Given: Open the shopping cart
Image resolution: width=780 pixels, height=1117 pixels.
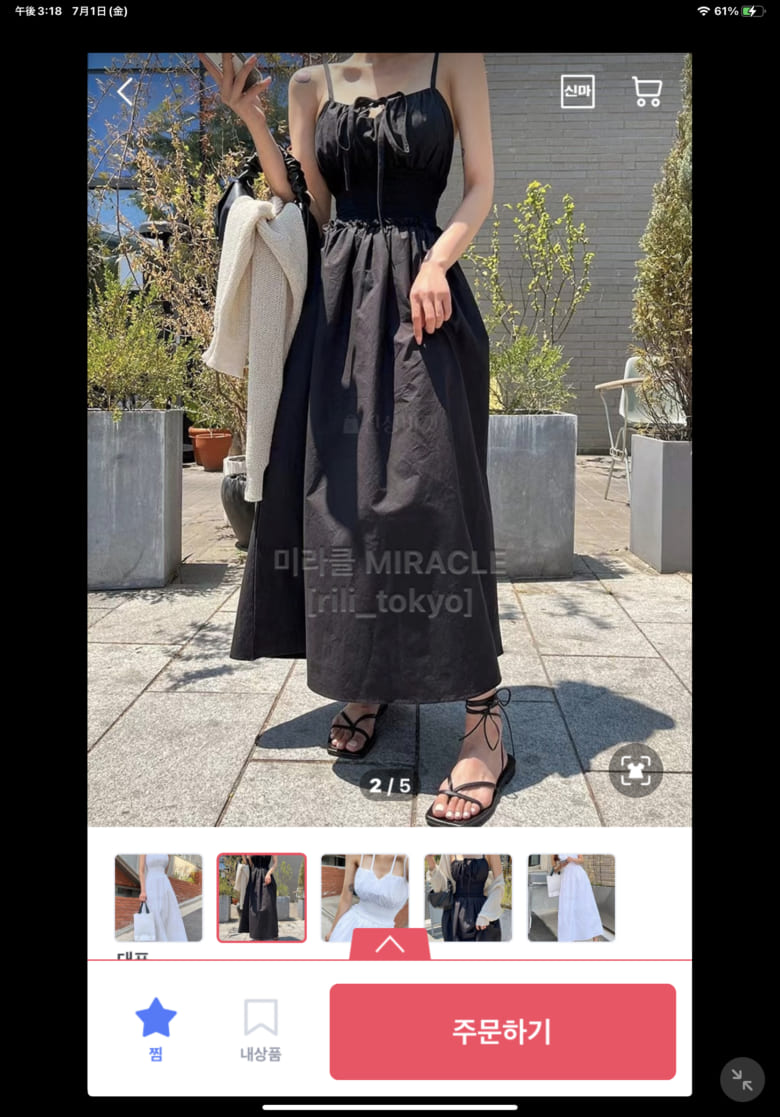Looking at the screenshot, I should pyautogui.click(x=647, y=92).
